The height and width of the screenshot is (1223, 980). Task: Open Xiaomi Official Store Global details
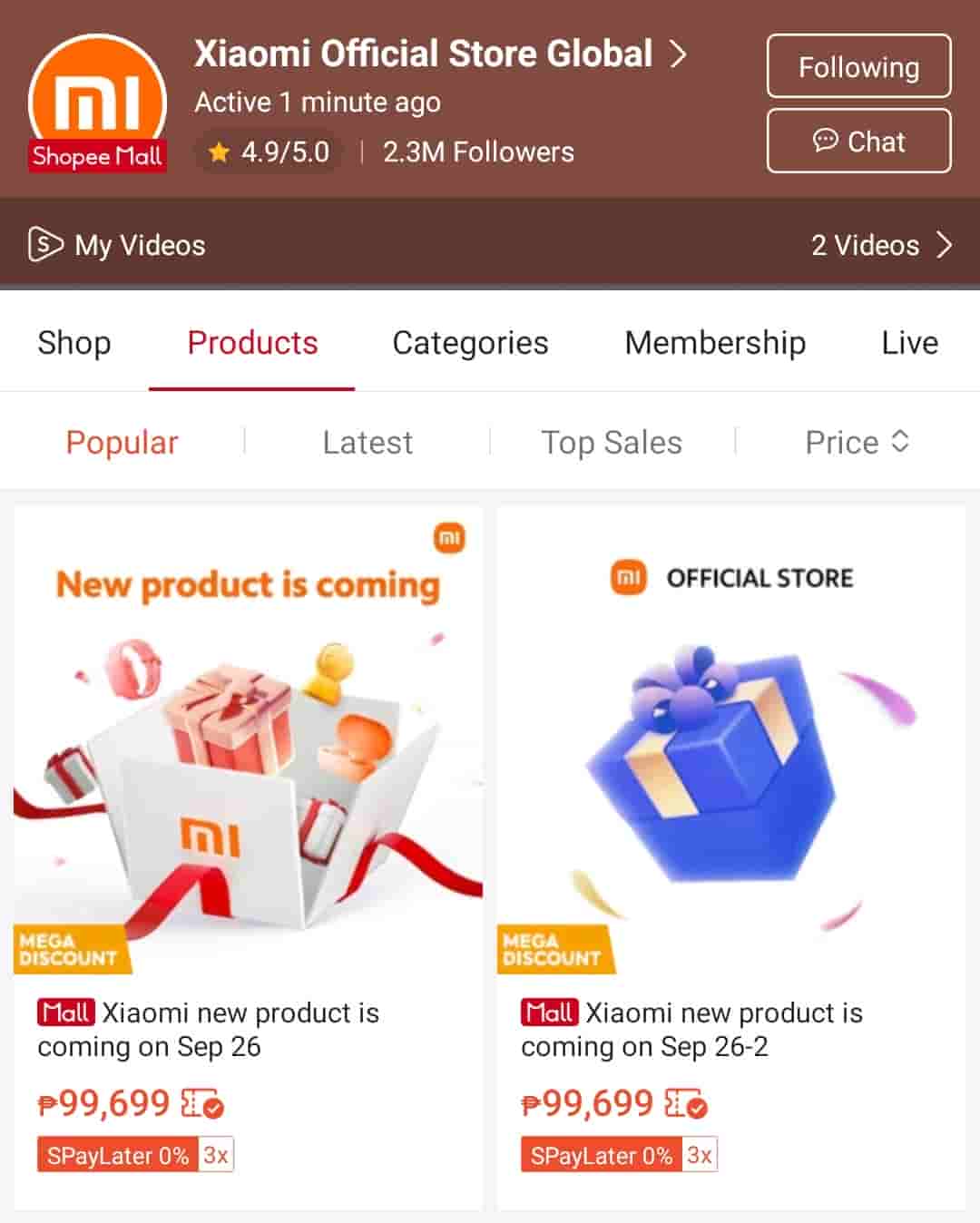440,54
